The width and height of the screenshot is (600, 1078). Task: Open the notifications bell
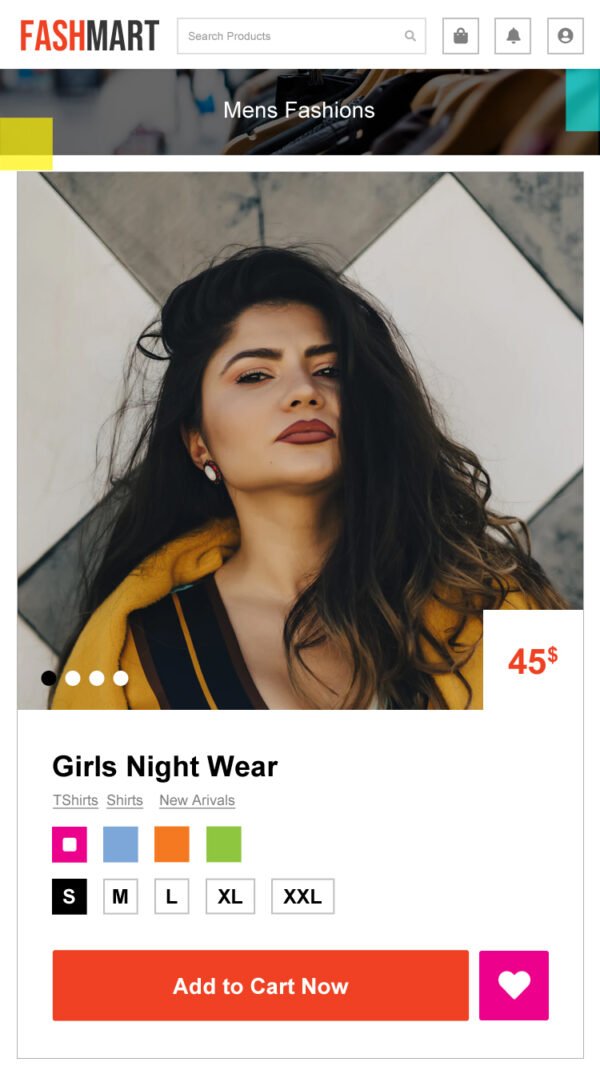(513, 36)
